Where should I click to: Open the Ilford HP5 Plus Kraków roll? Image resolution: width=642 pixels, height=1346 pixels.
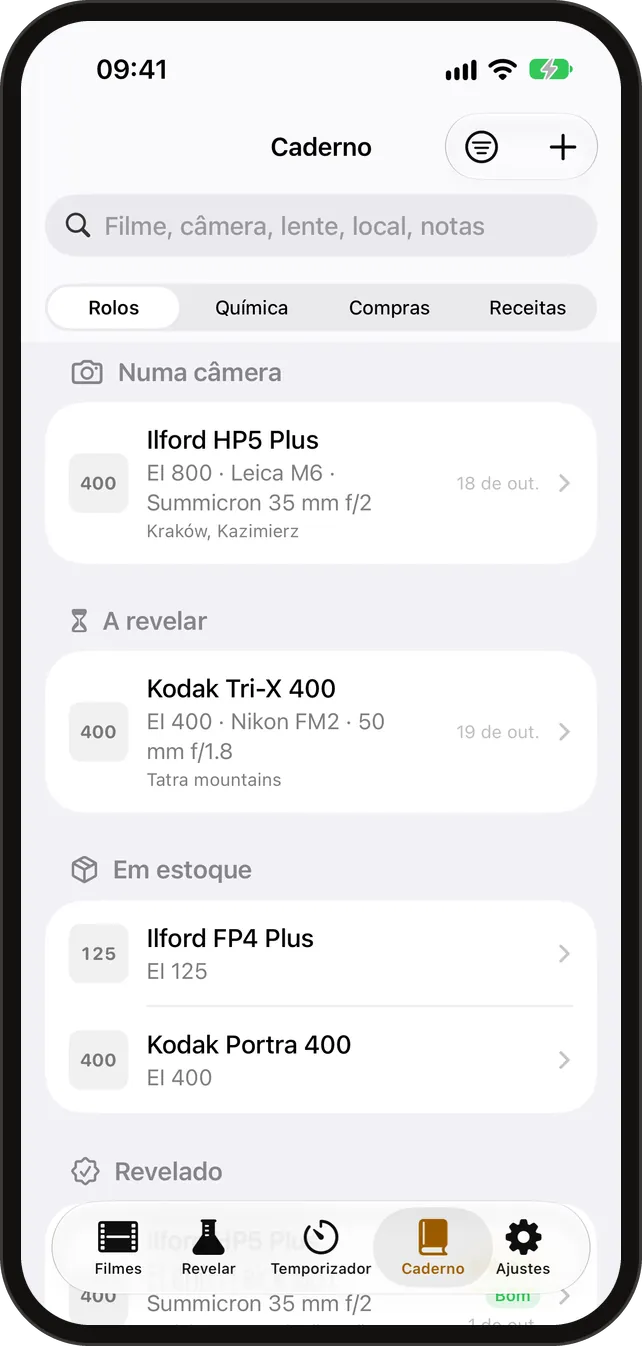click(321, 483)
